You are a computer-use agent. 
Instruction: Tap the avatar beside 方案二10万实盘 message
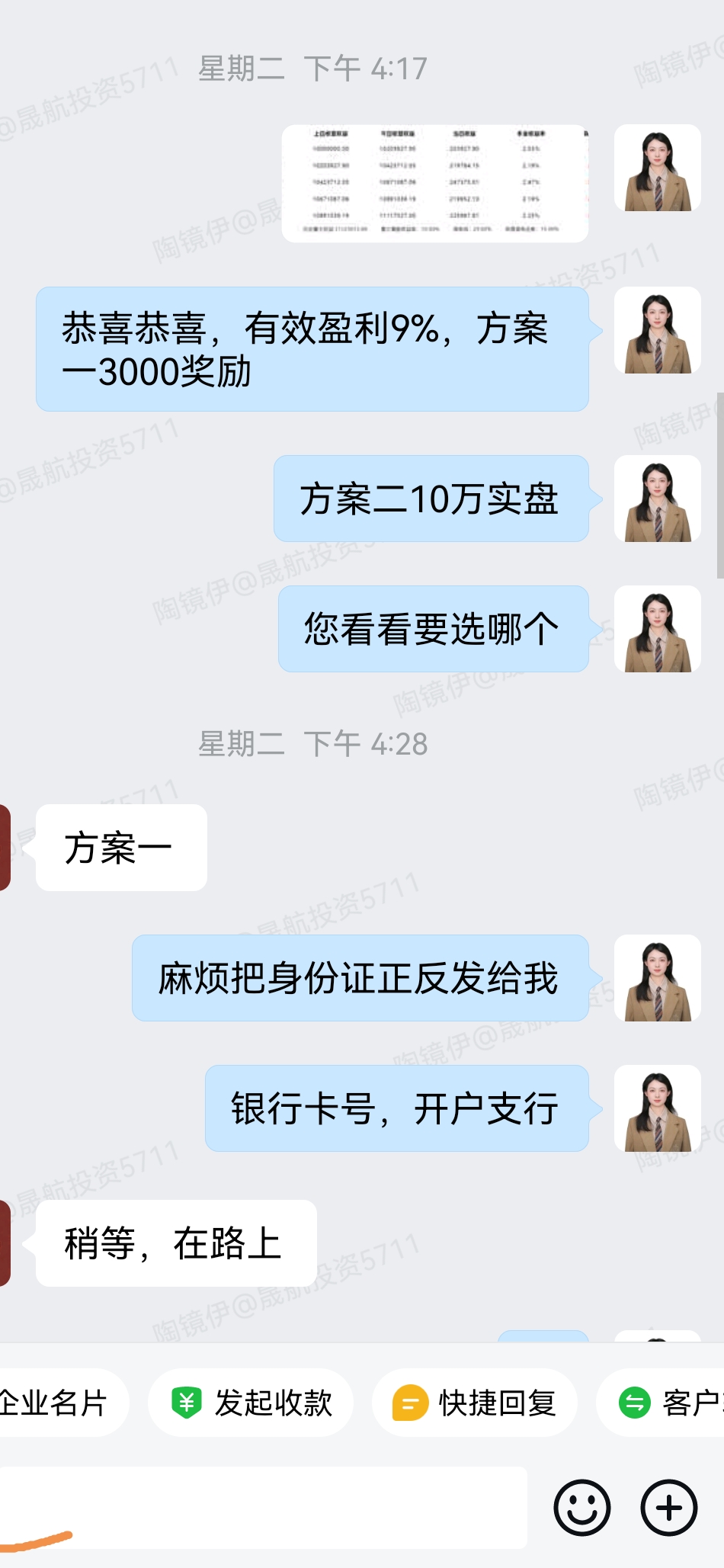point(658,499)
